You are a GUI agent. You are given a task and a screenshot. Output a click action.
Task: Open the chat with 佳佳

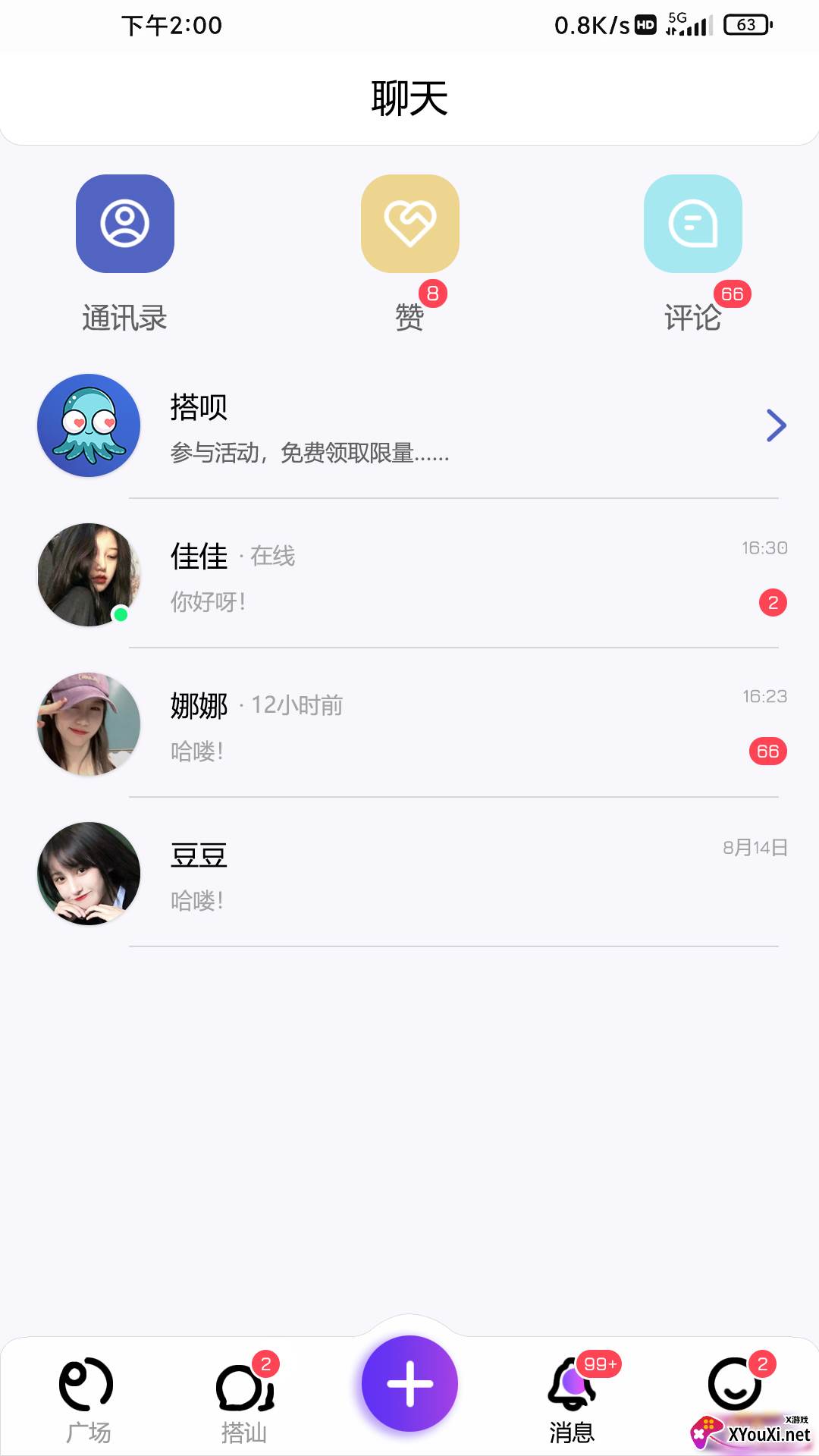click(x=409, y=576)
